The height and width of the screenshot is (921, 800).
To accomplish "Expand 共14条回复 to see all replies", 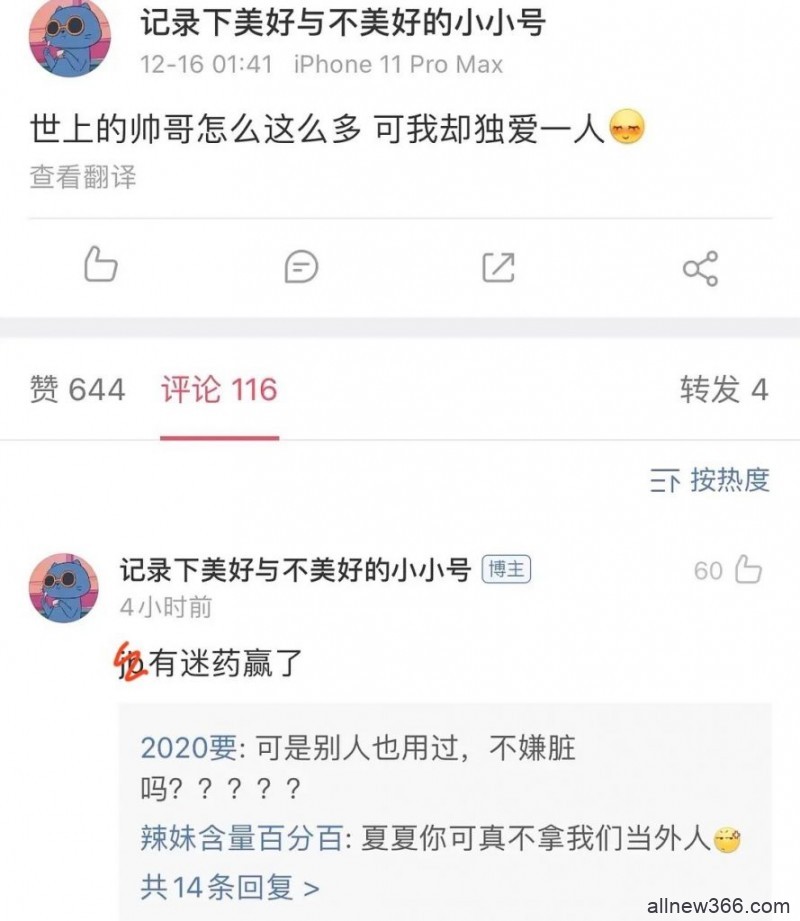I will tap(230, 886).
